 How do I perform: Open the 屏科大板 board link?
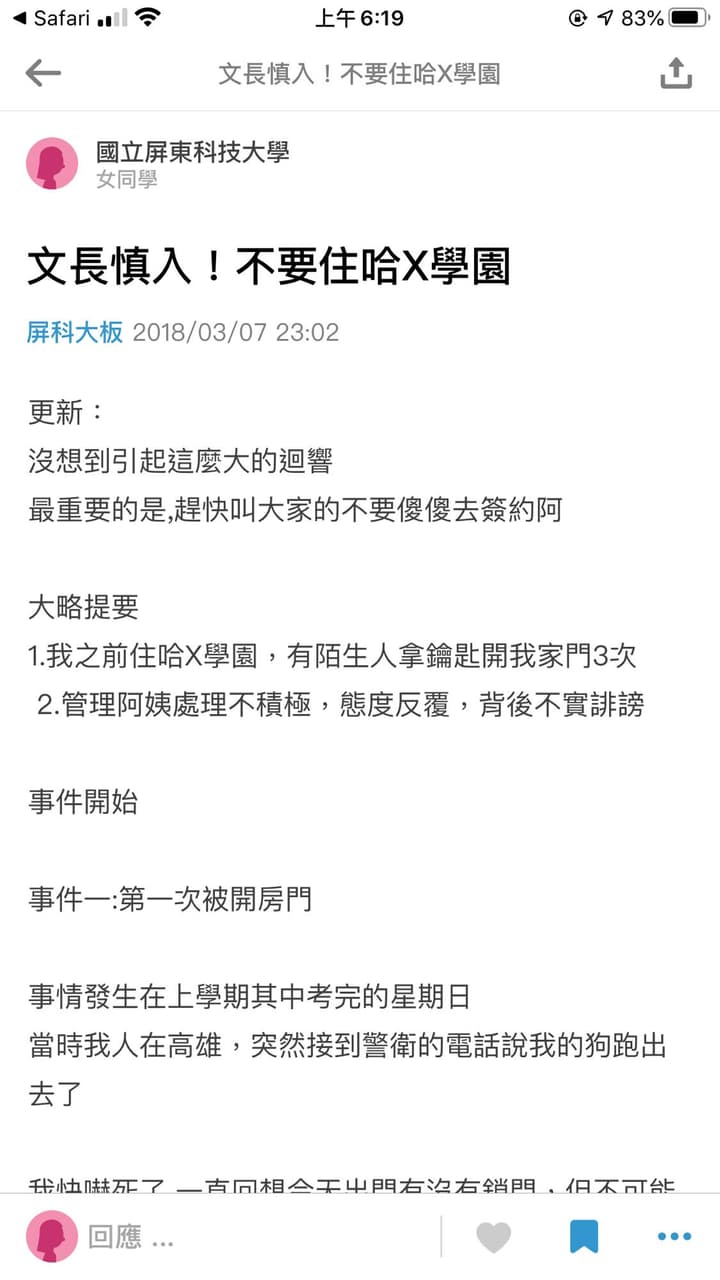75,332
